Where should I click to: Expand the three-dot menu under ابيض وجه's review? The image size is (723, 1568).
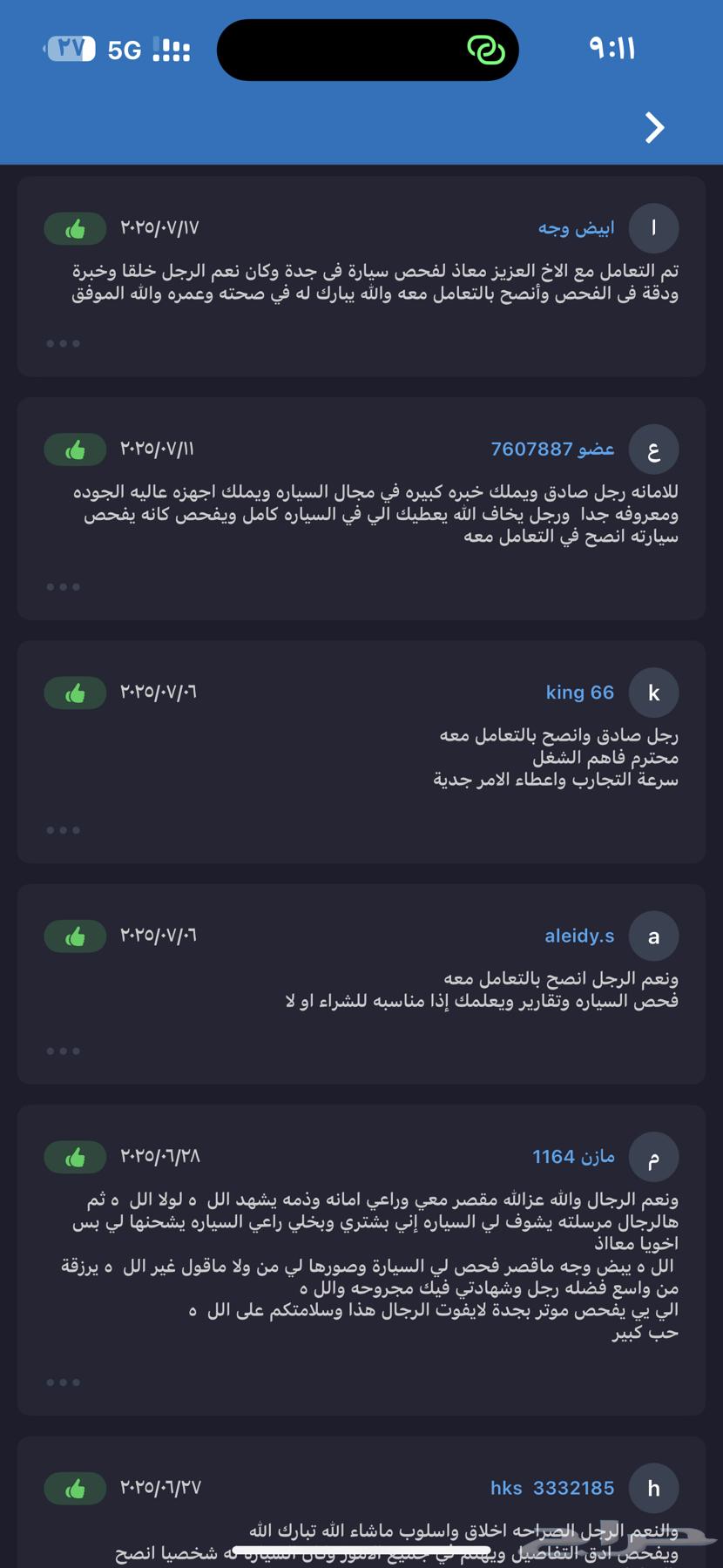(63, 343)
